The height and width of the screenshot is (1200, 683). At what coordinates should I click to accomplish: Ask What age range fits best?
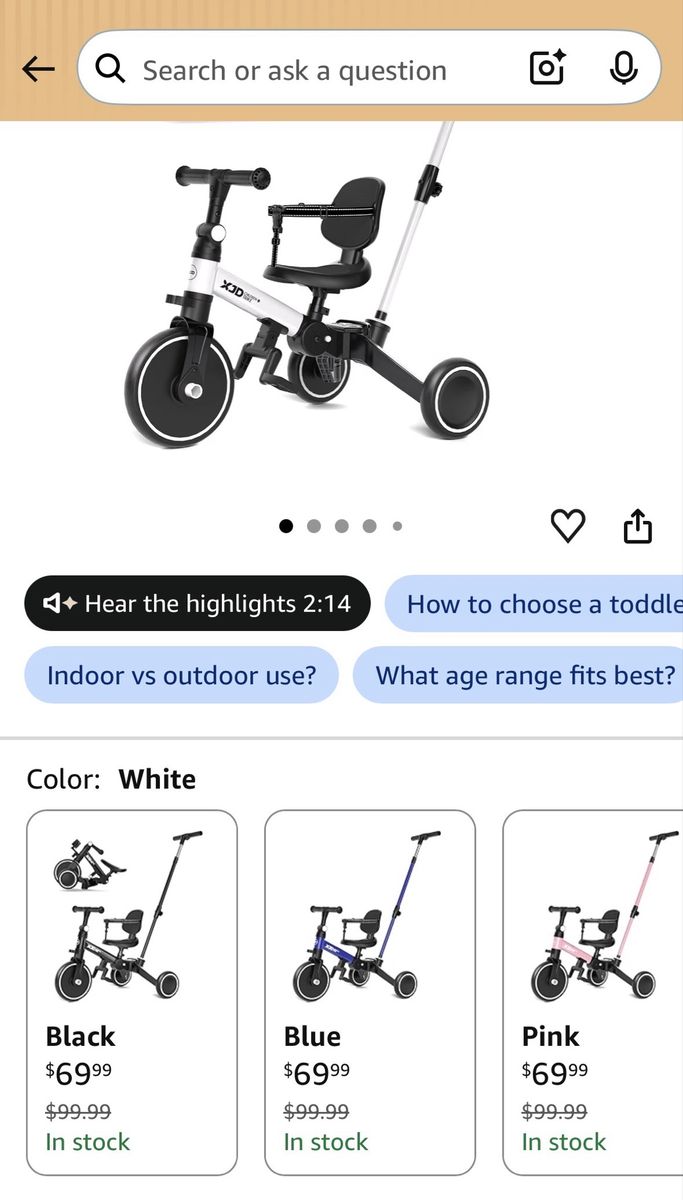tap(518, 675)
